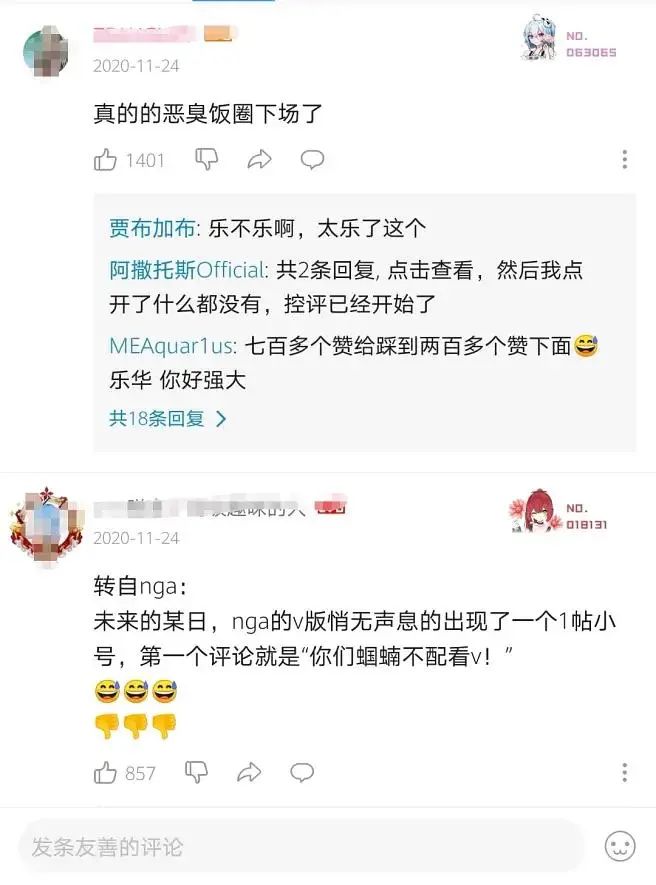Open 阿撒托斯Official's profile from the reply

[x=187, y=270]
